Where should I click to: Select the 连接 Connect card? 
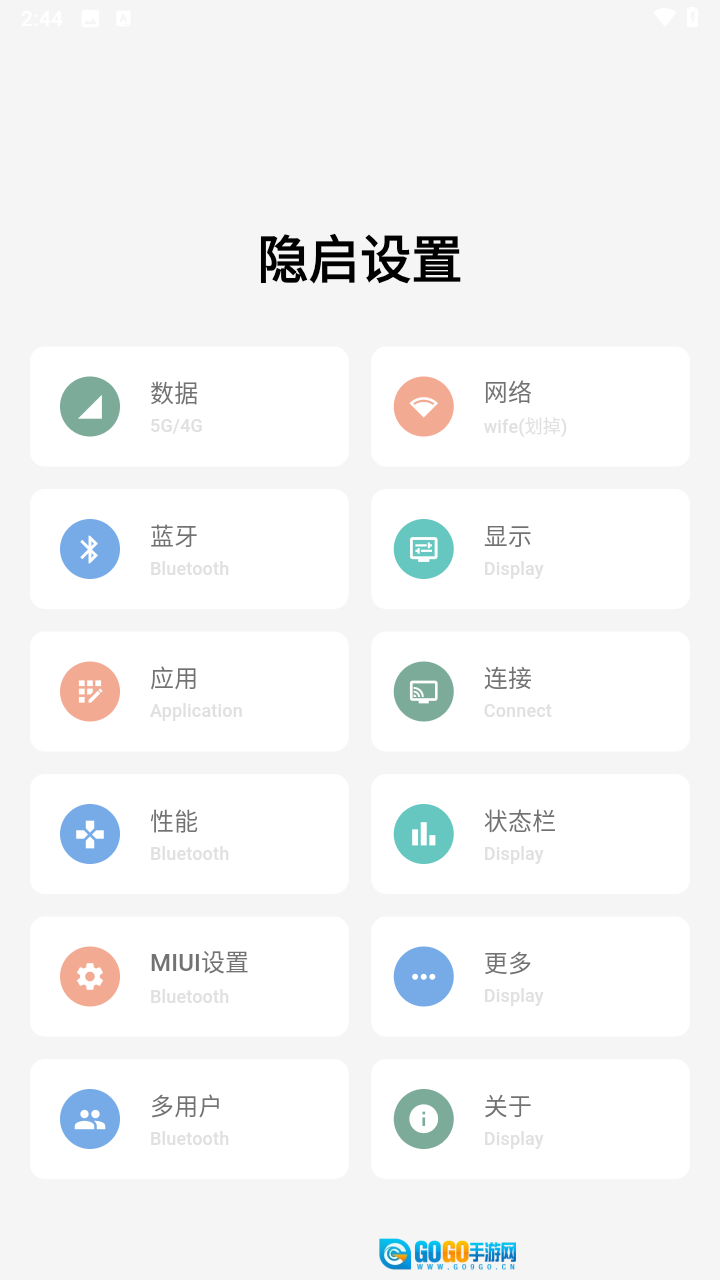click(x=530, y=691)
